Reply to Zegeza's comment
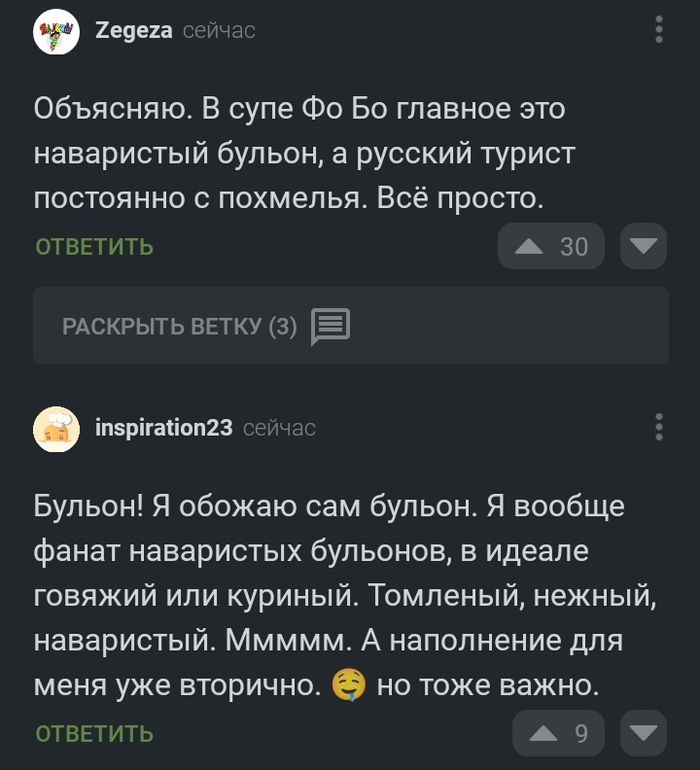The image size is (700, 770). tap(95, 246)
